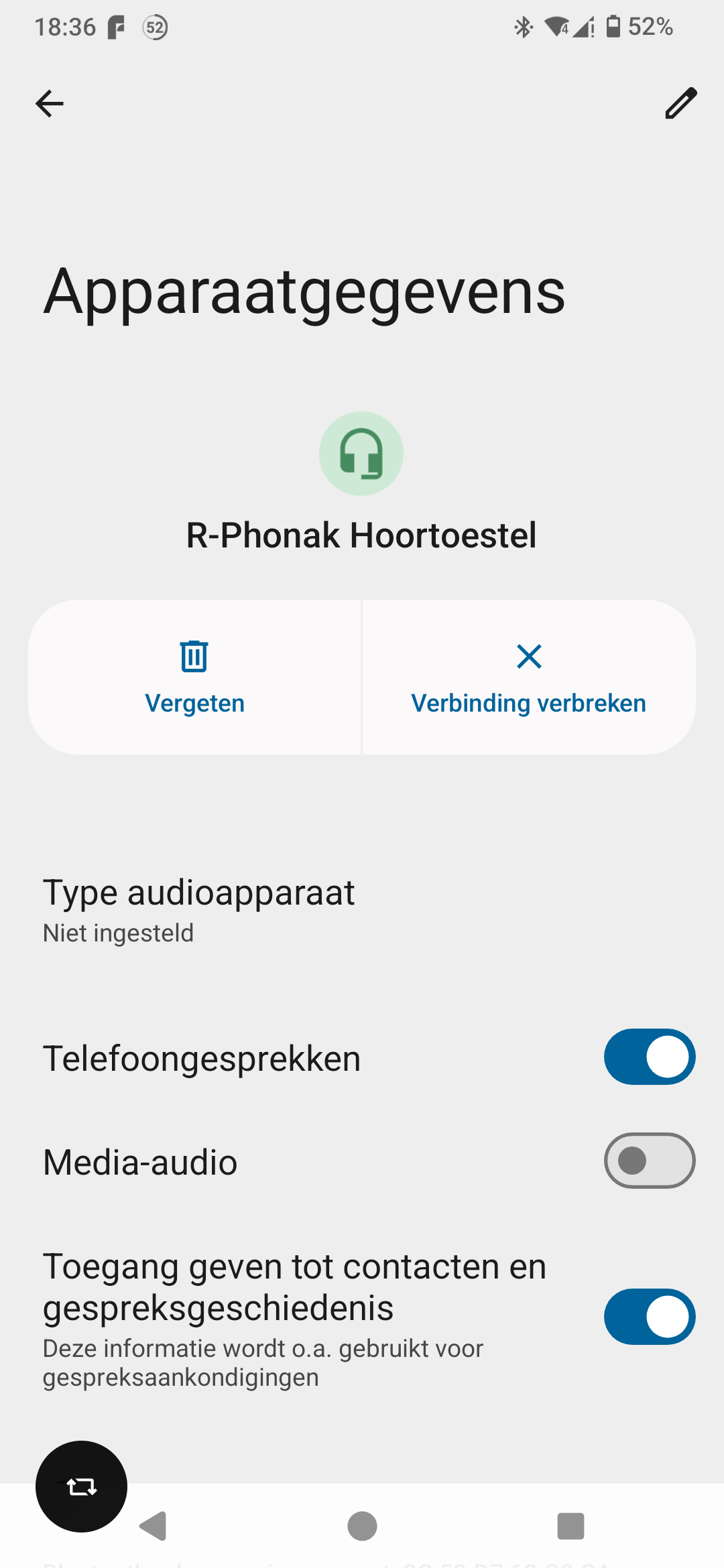Screen dimensions: 724x1568
Task: Turn off the Telefoongesprekken switch
Action: pyautogui.click(x=649, y=1057)
